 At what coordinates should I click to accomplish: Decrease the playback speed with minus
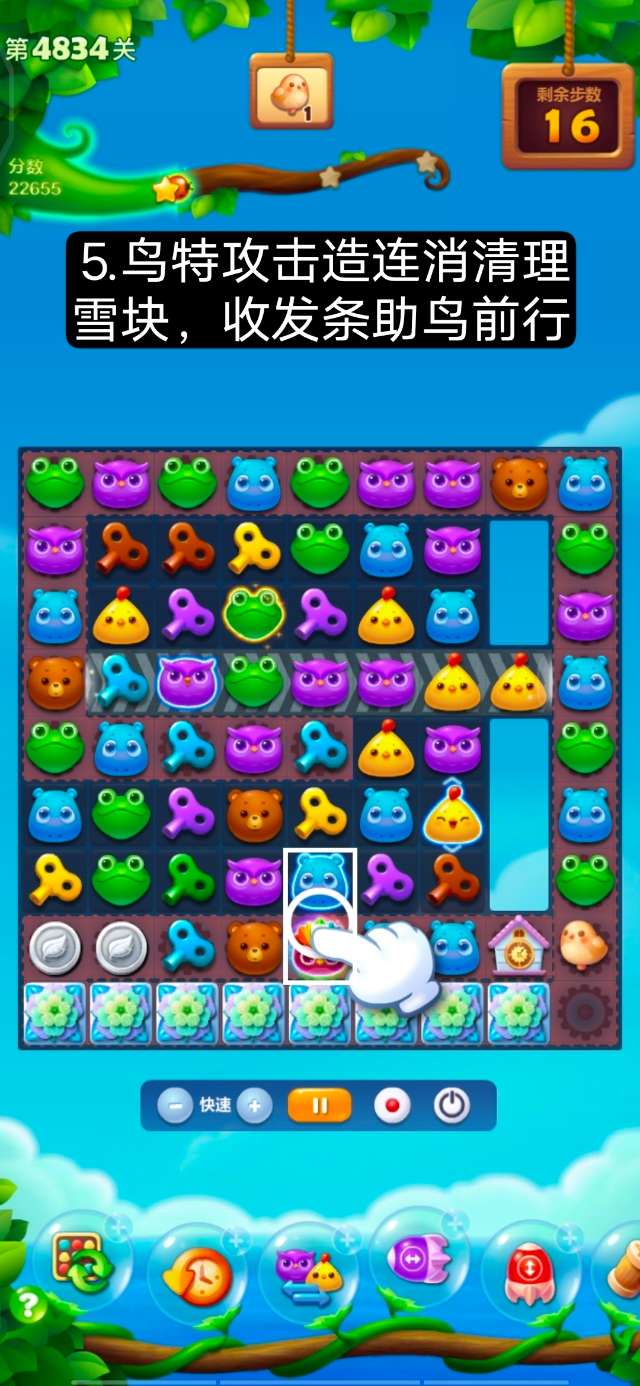point(175,1106)
